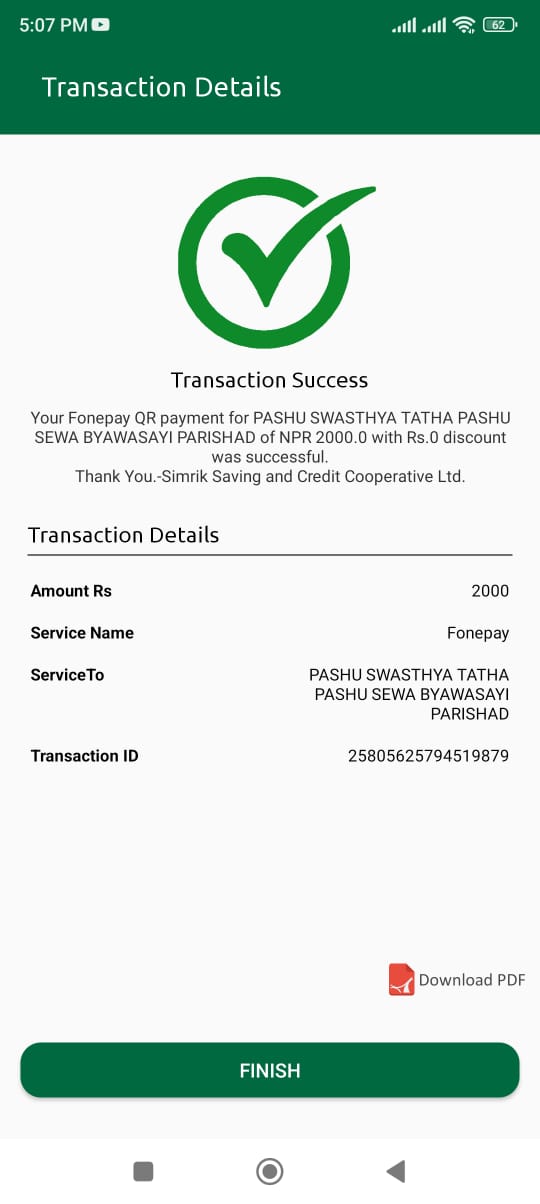Go to the system home screen
This screenshot has width=540, height=1204.
click(270, 1171)
